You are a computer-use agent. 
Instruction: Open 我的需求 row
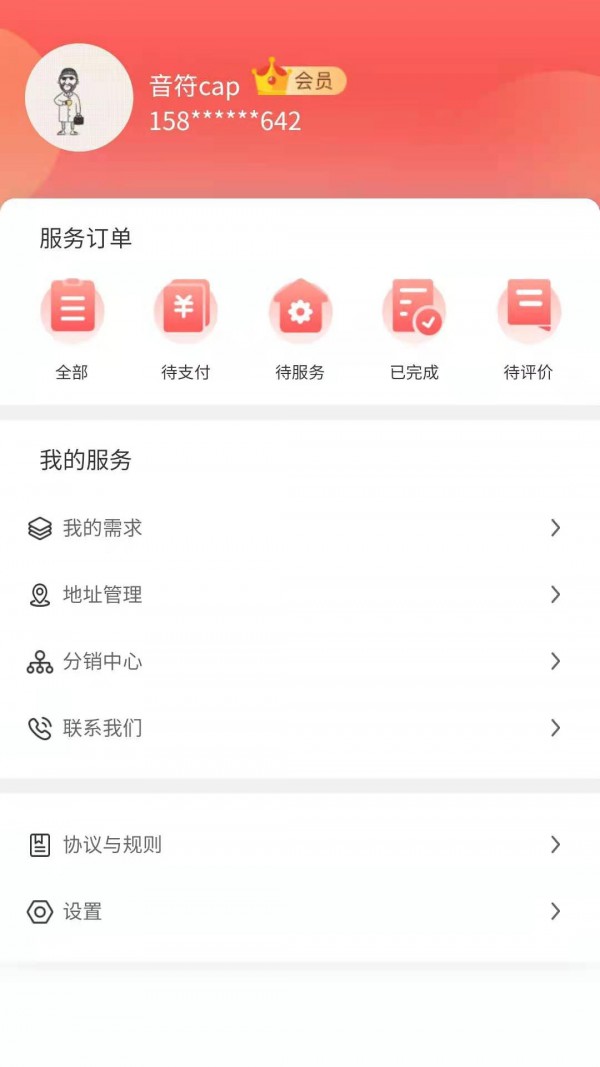(x=300, y=528)
